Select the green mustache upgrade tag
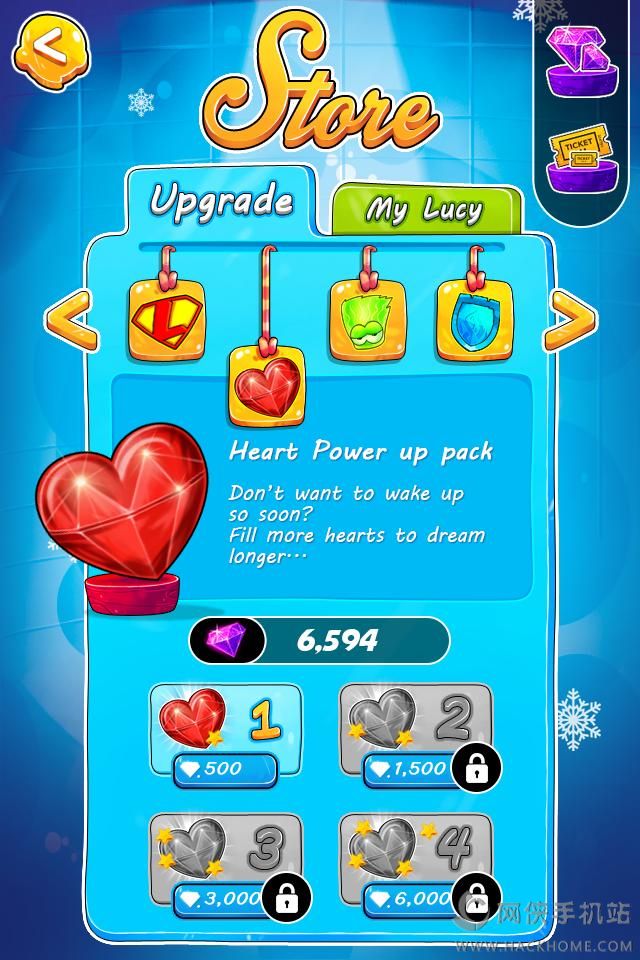Screen dimensions: 640x960 tap(369, 320)
